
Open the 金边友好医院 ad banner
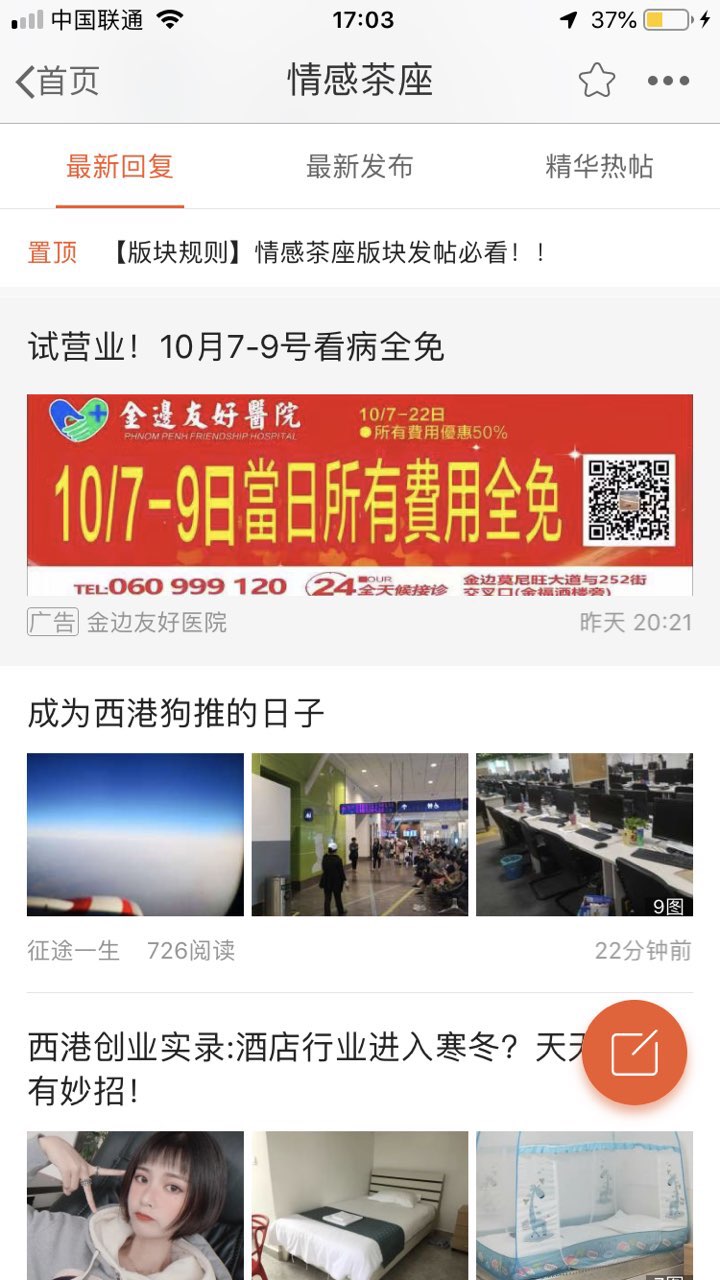(359, 495)
